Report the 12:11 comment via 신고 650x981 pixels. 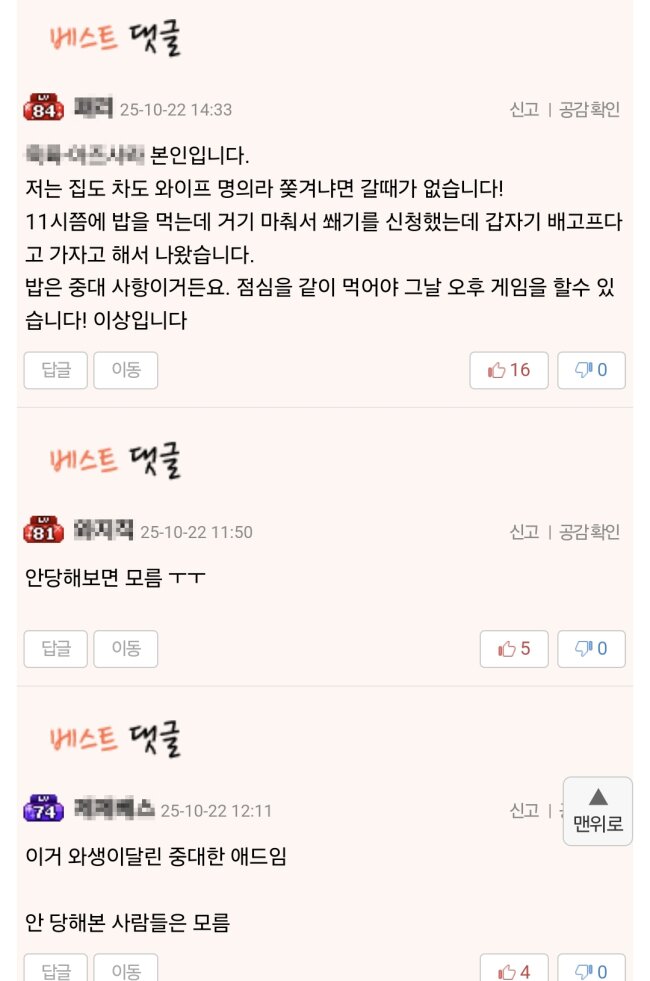[x=524, y=810]
